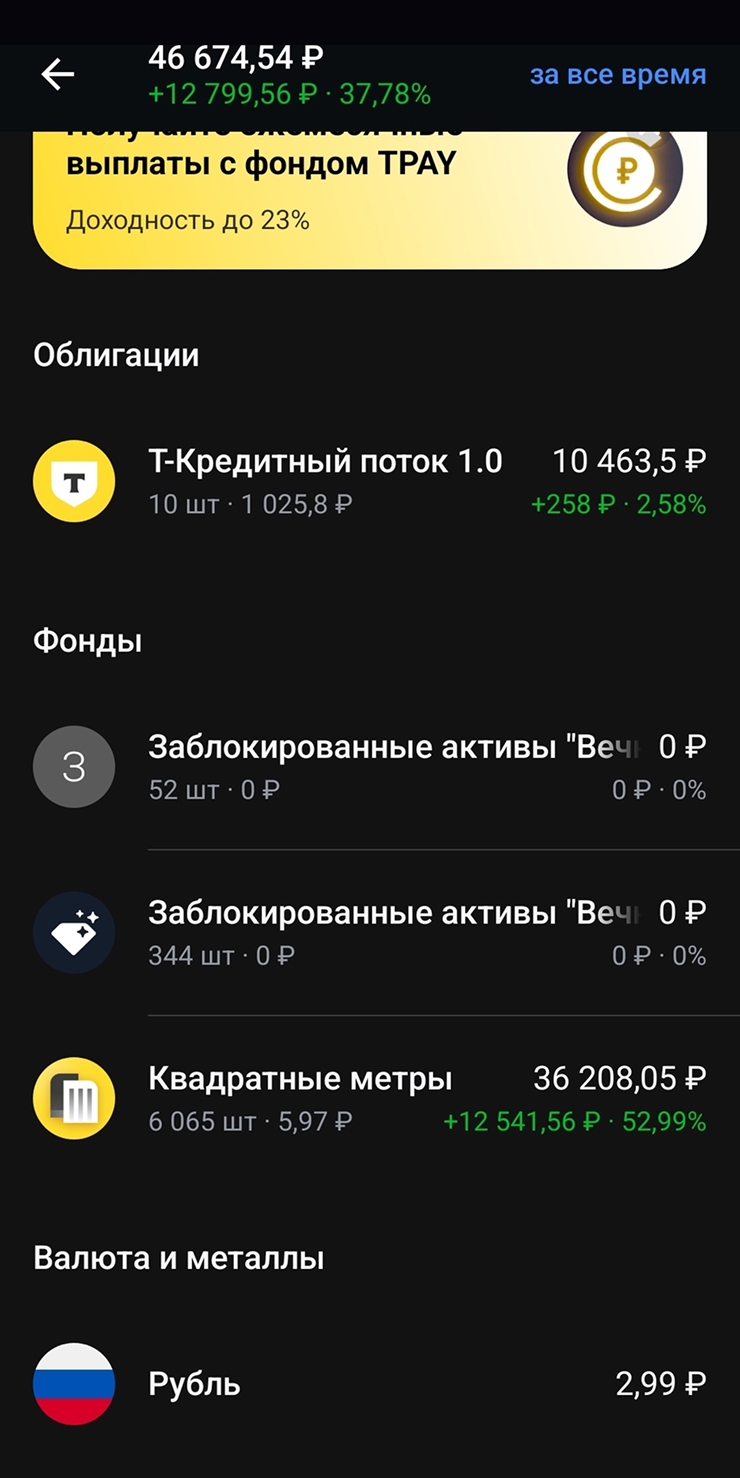The width and height of the screenshot is (740, 1478).
Task: Open the blocked assets fund with 344 шт
Action: coord(369,933)
